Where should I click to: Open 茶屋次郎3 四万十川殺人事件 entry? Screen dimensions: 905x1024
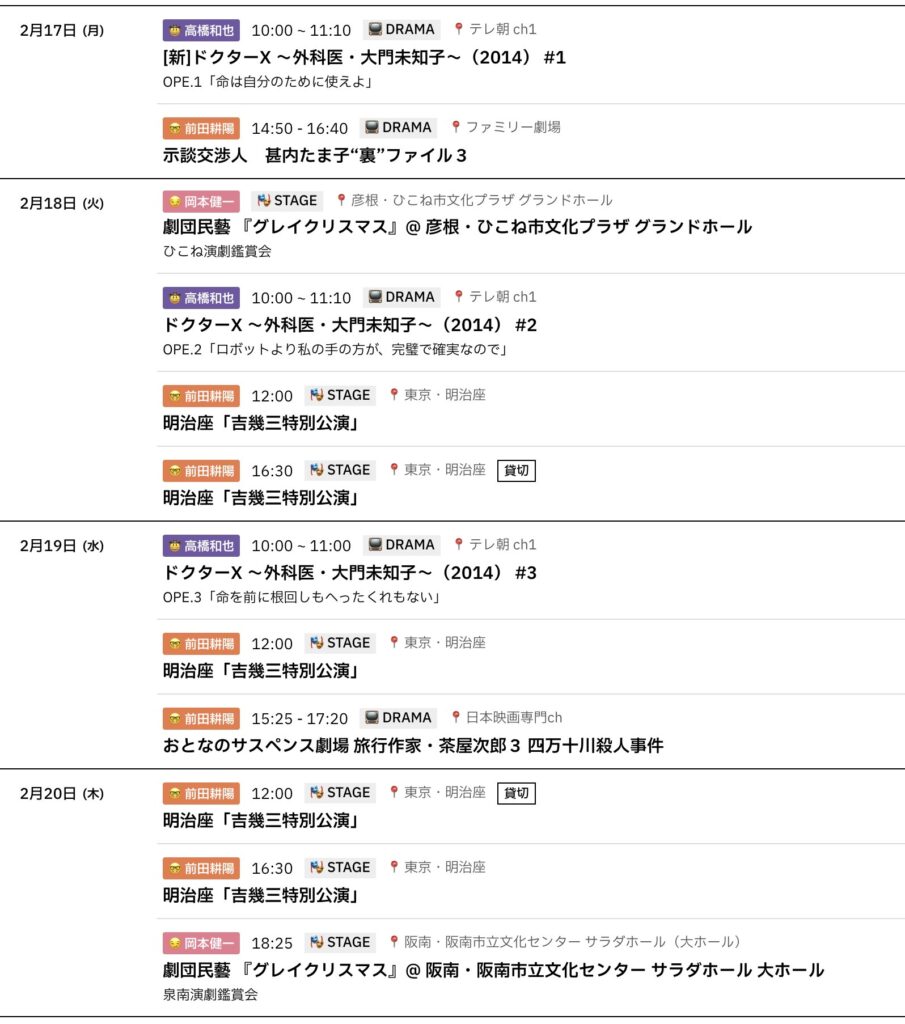pos(412,745)
